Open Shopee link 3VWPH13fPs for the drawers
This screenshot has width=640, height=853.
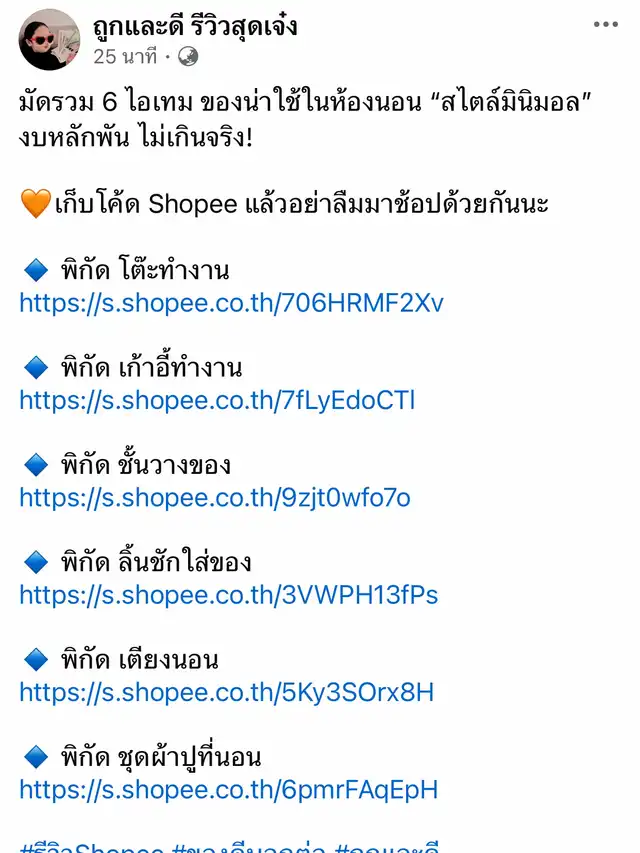228,595
